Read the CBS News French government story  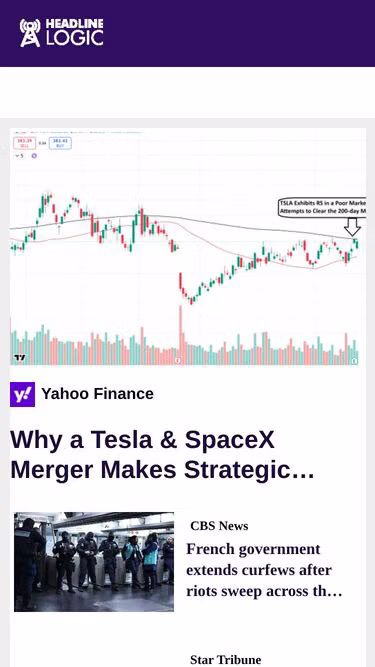pyautogui.click(x=264, y=570)
